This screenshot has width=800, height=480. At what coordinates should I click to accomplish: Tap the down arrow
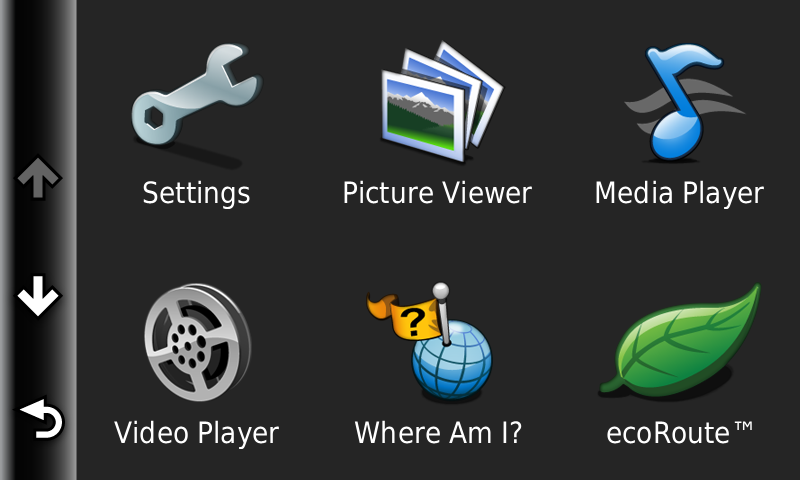pyautogui.click(x=39, y=297)
